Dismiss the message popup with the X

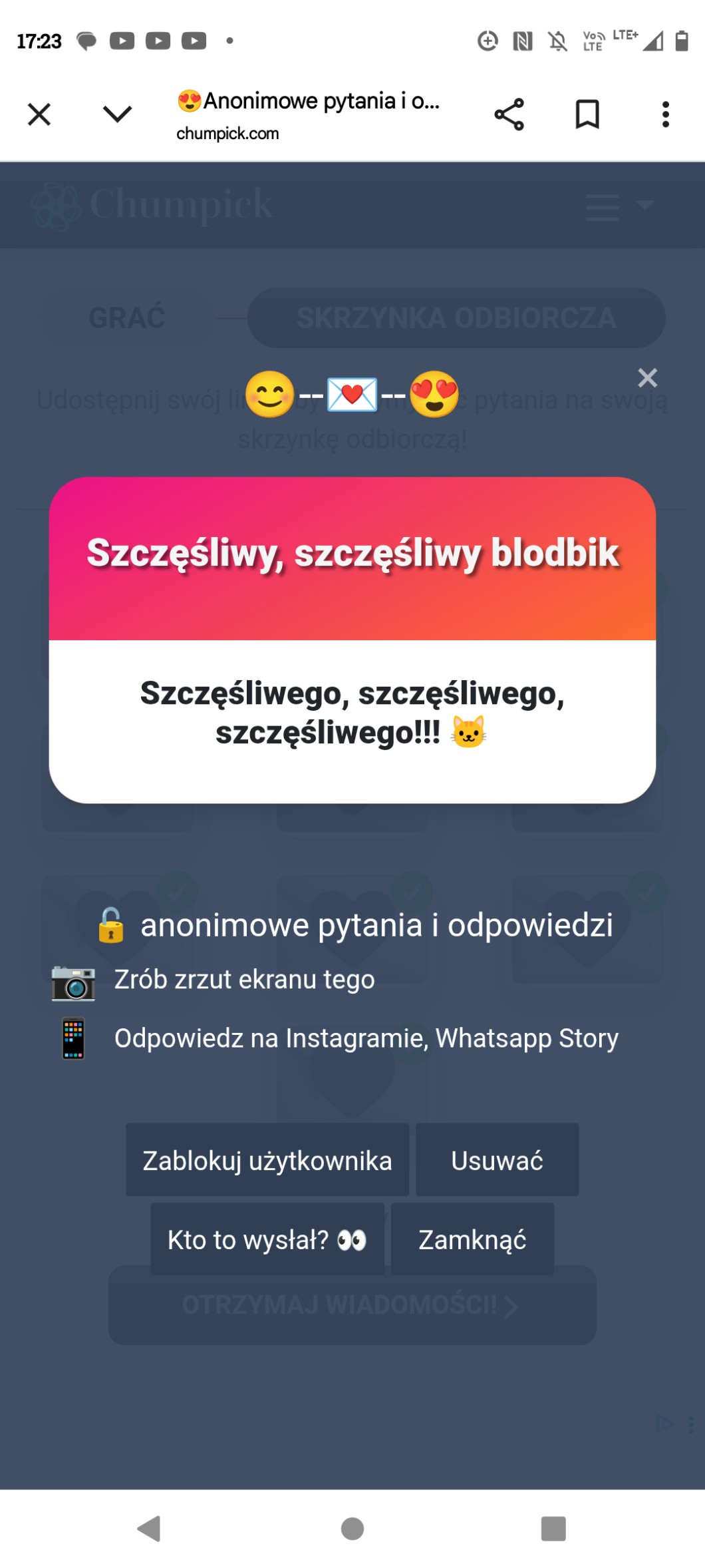coord(647,378)
